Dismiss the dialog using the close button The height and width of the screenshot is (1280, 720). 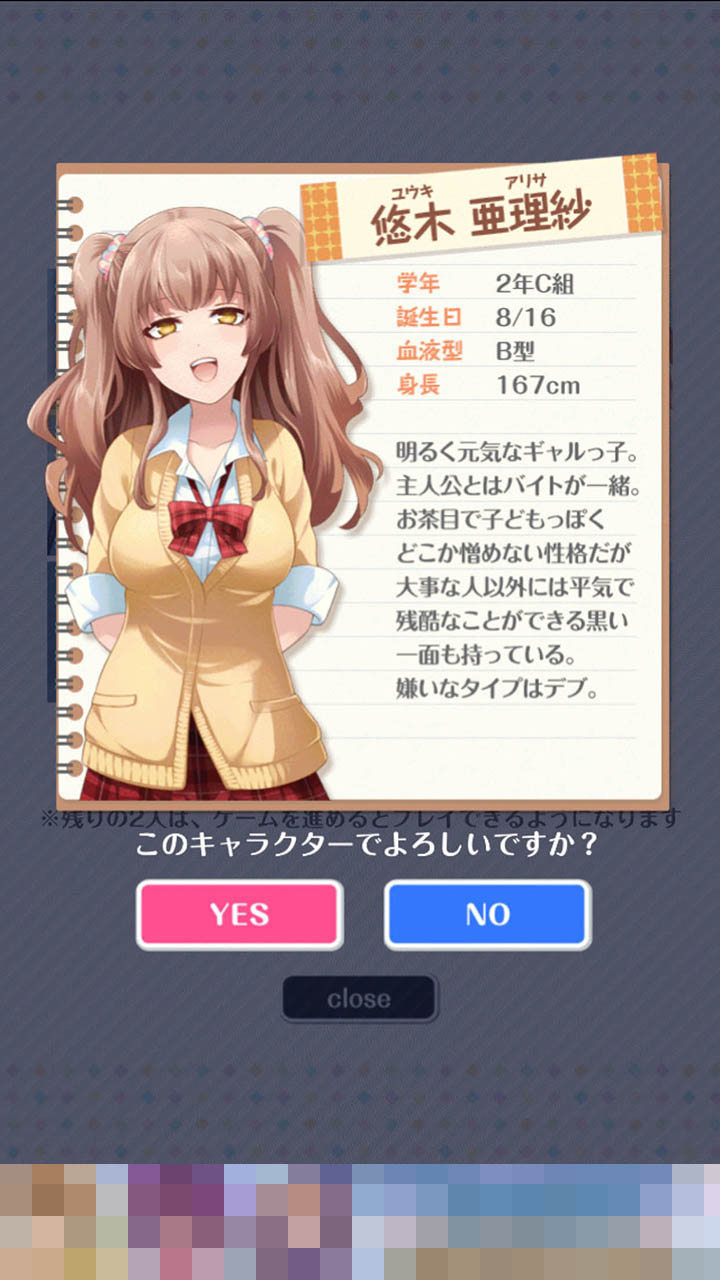359,998
